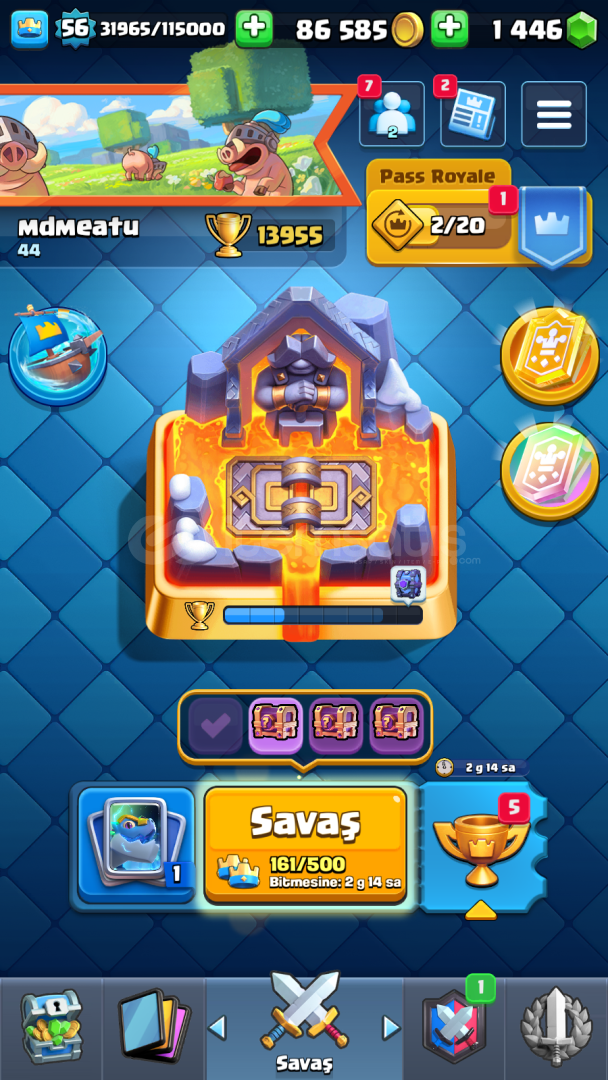Open the news feed icon
608x1080 pixels.
tap(472, 115)
